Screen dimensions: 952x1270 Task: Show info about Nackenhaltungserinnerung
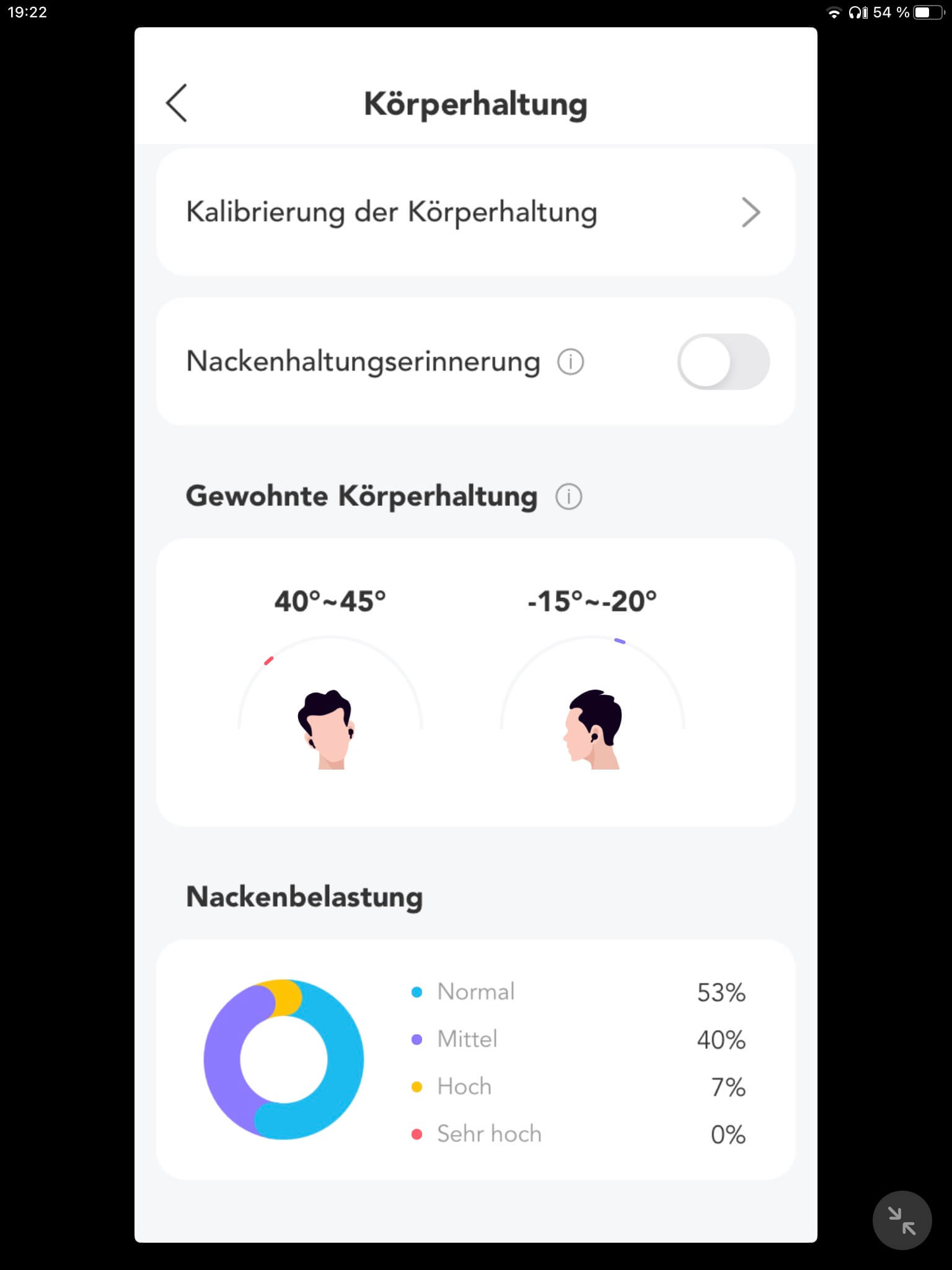570,362
